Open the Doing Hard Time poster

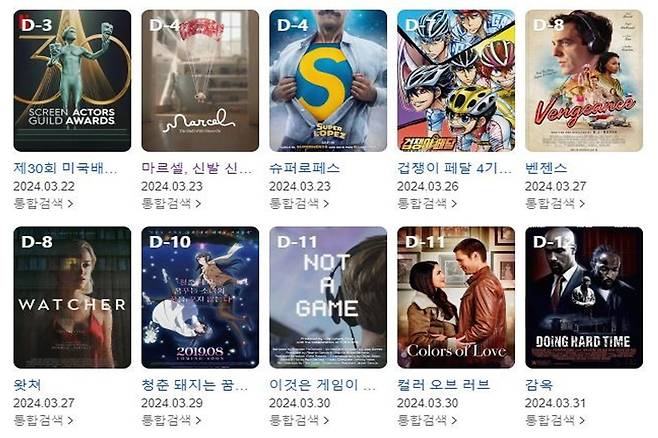click(584, 297)
